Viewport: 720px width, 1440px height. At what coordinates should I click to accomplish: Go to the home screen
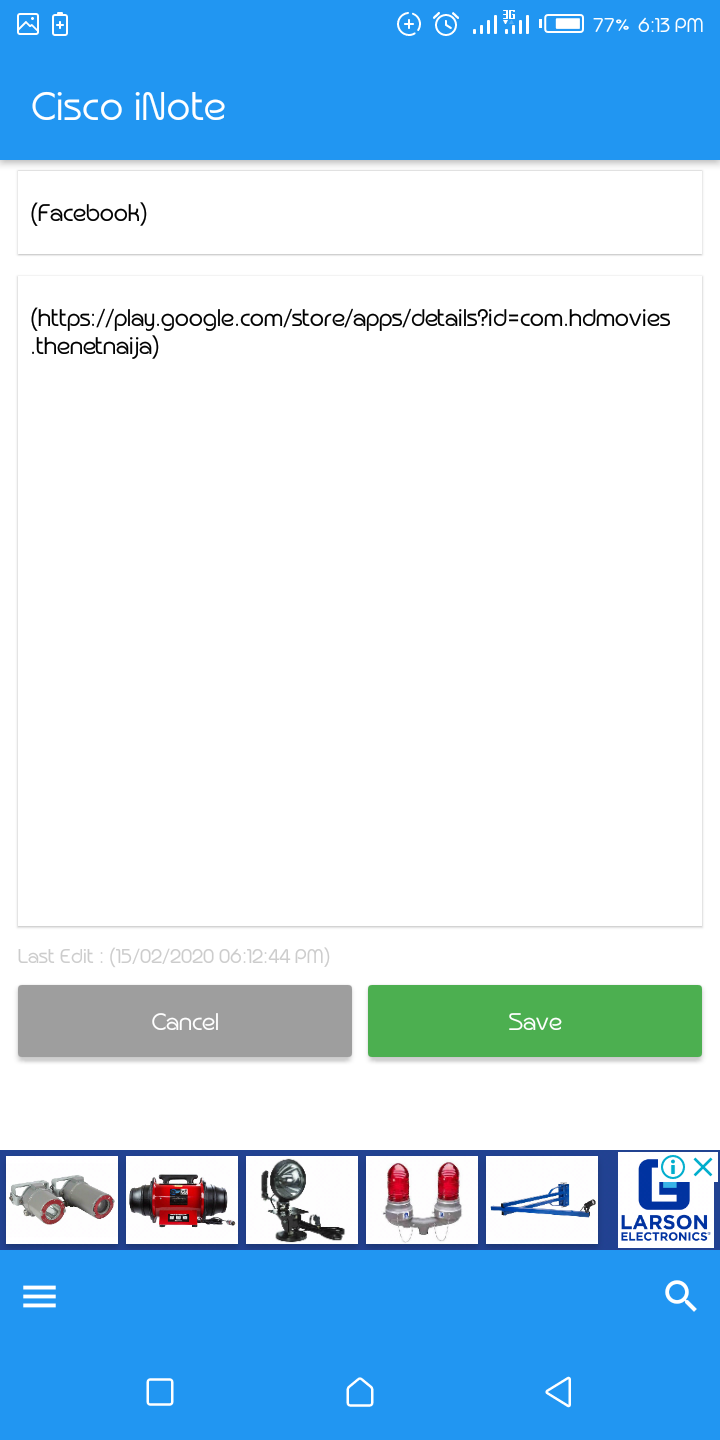(x=360, y=1392)
